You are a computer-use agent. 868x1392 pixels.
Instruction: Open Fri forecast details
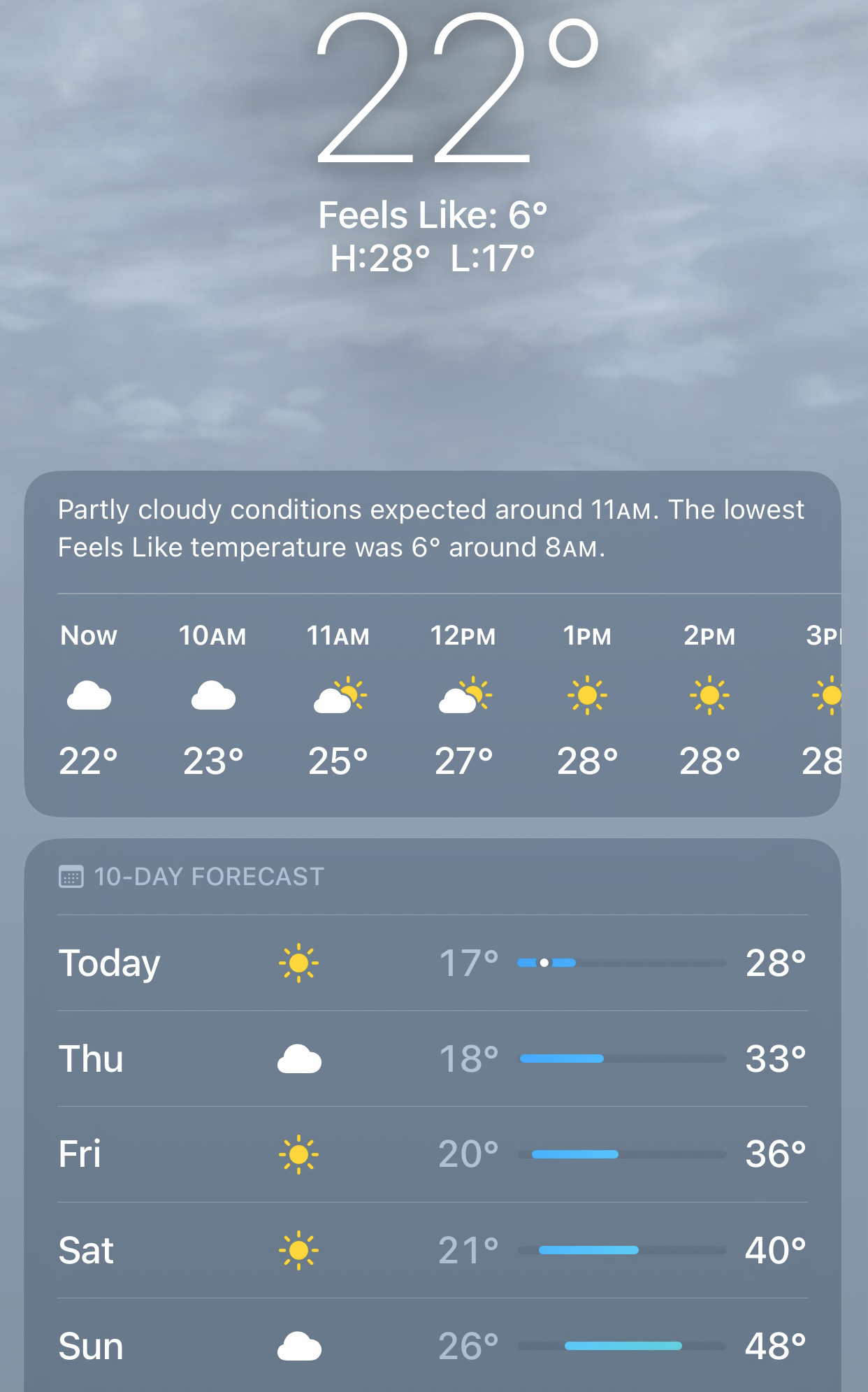click(x=432, y=1154)
